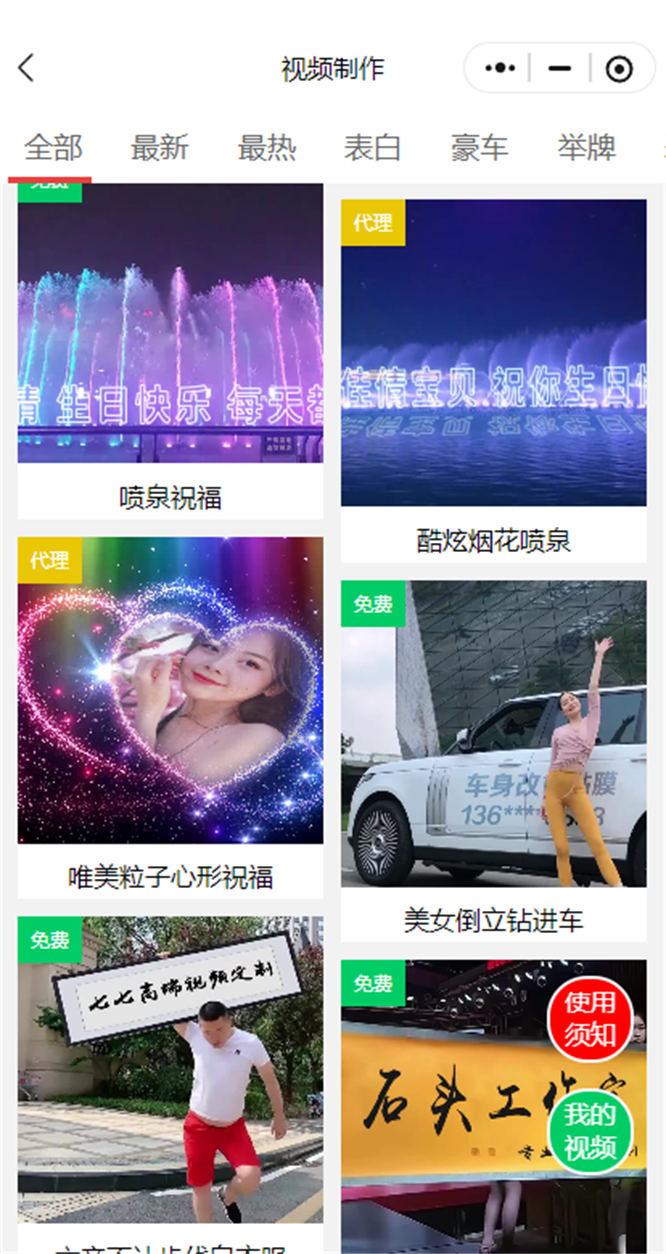Open the 表白 category tab

(372, 148)
